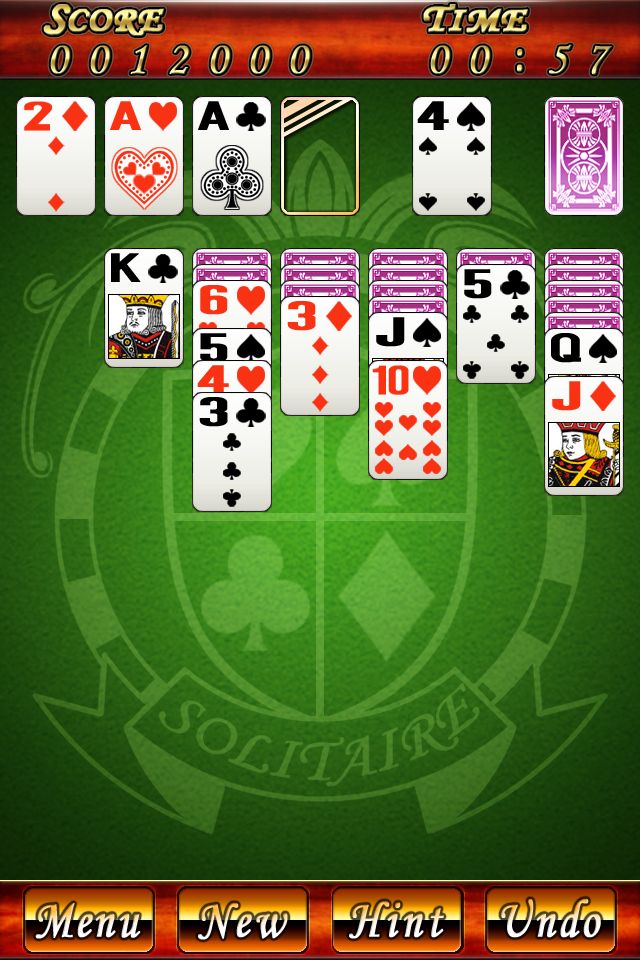
Task: Tap the King of clubs card
Action: click(144, 307)
